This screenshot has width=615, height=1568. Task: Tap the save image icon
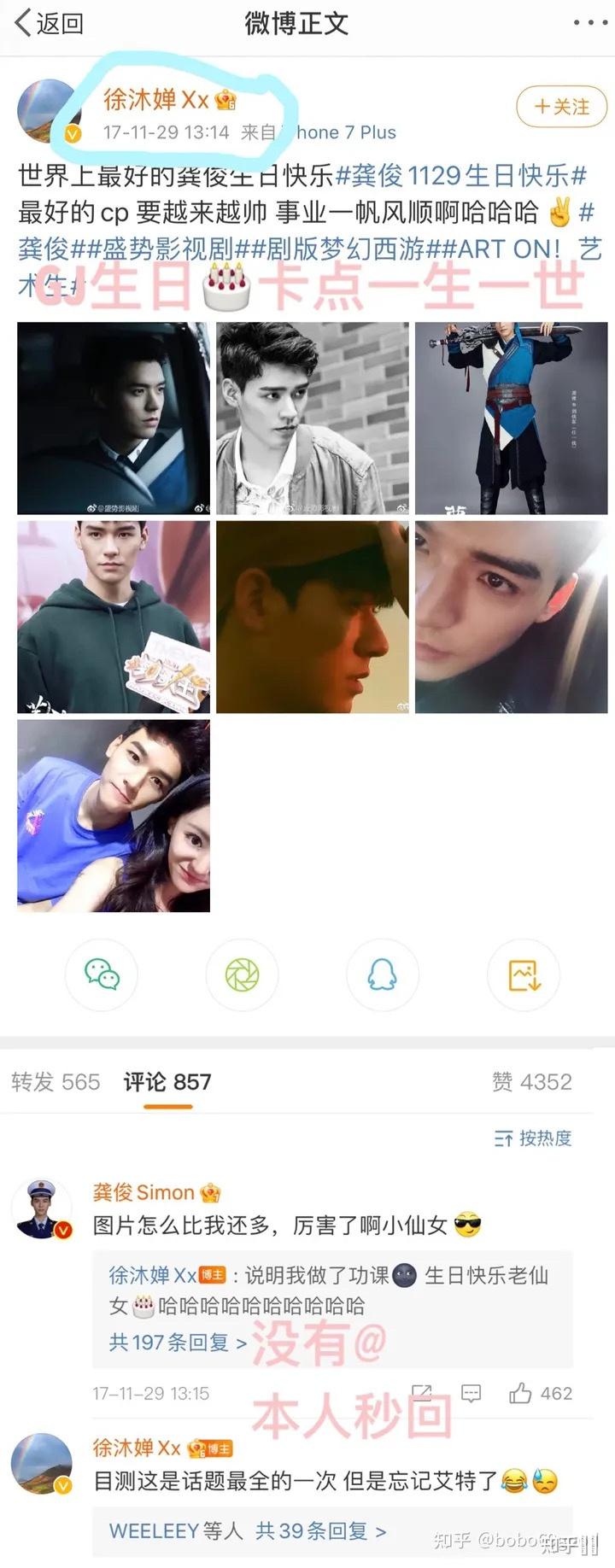point(523,974)
